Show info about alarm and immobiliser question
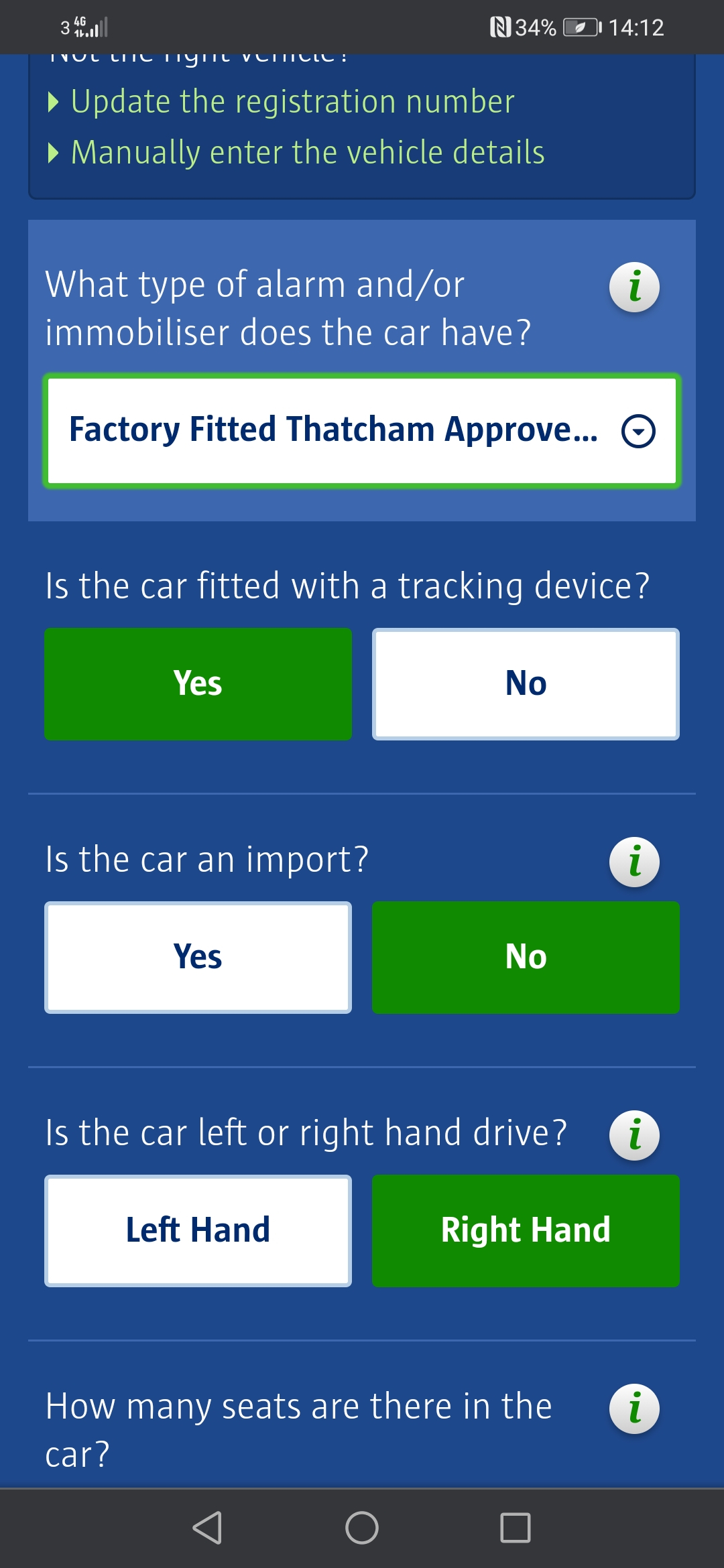Viewport: 724px width, 1568px height. (634, 287)
